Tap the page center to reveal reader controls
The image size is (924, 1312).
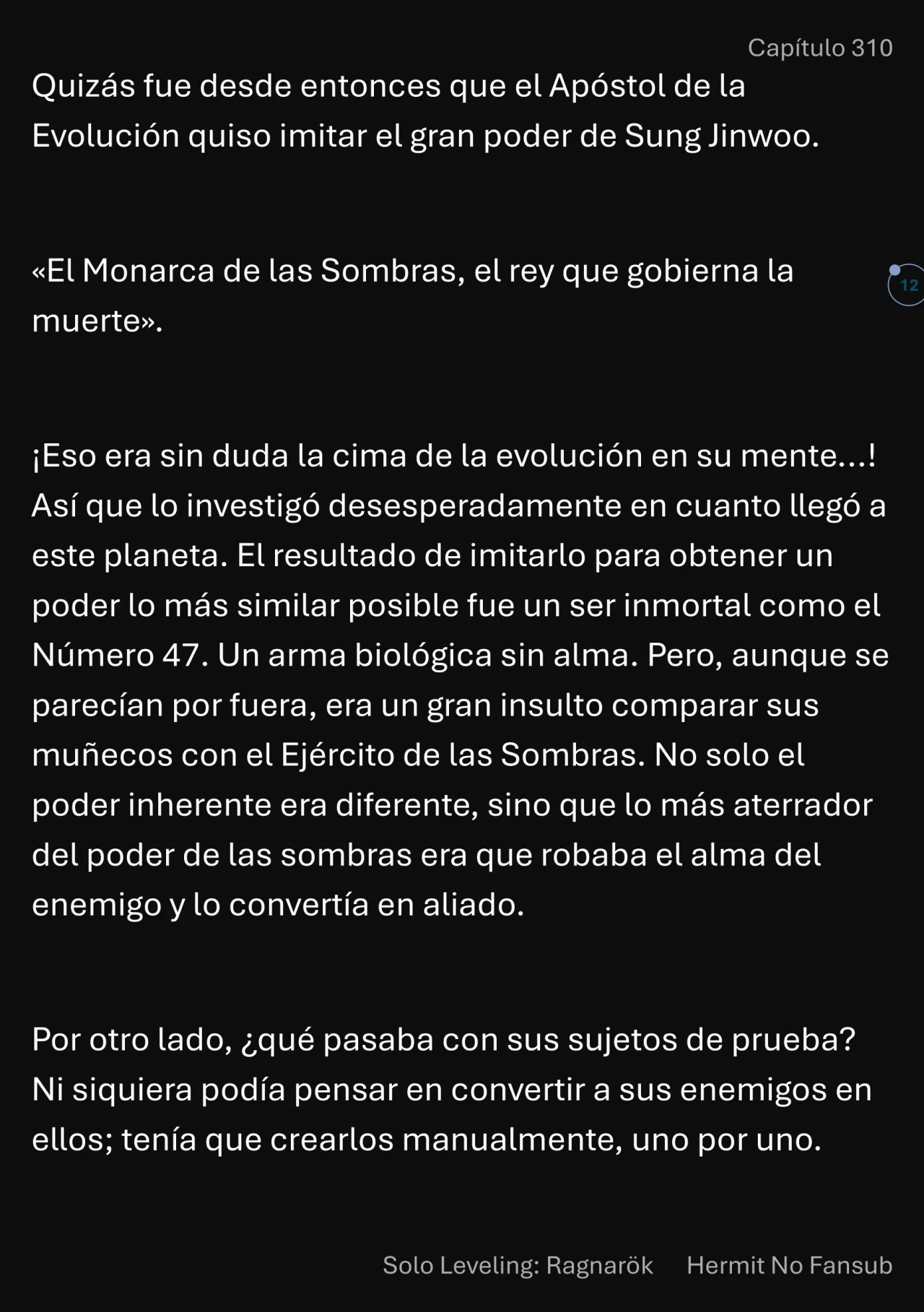(x=462, y=656)
